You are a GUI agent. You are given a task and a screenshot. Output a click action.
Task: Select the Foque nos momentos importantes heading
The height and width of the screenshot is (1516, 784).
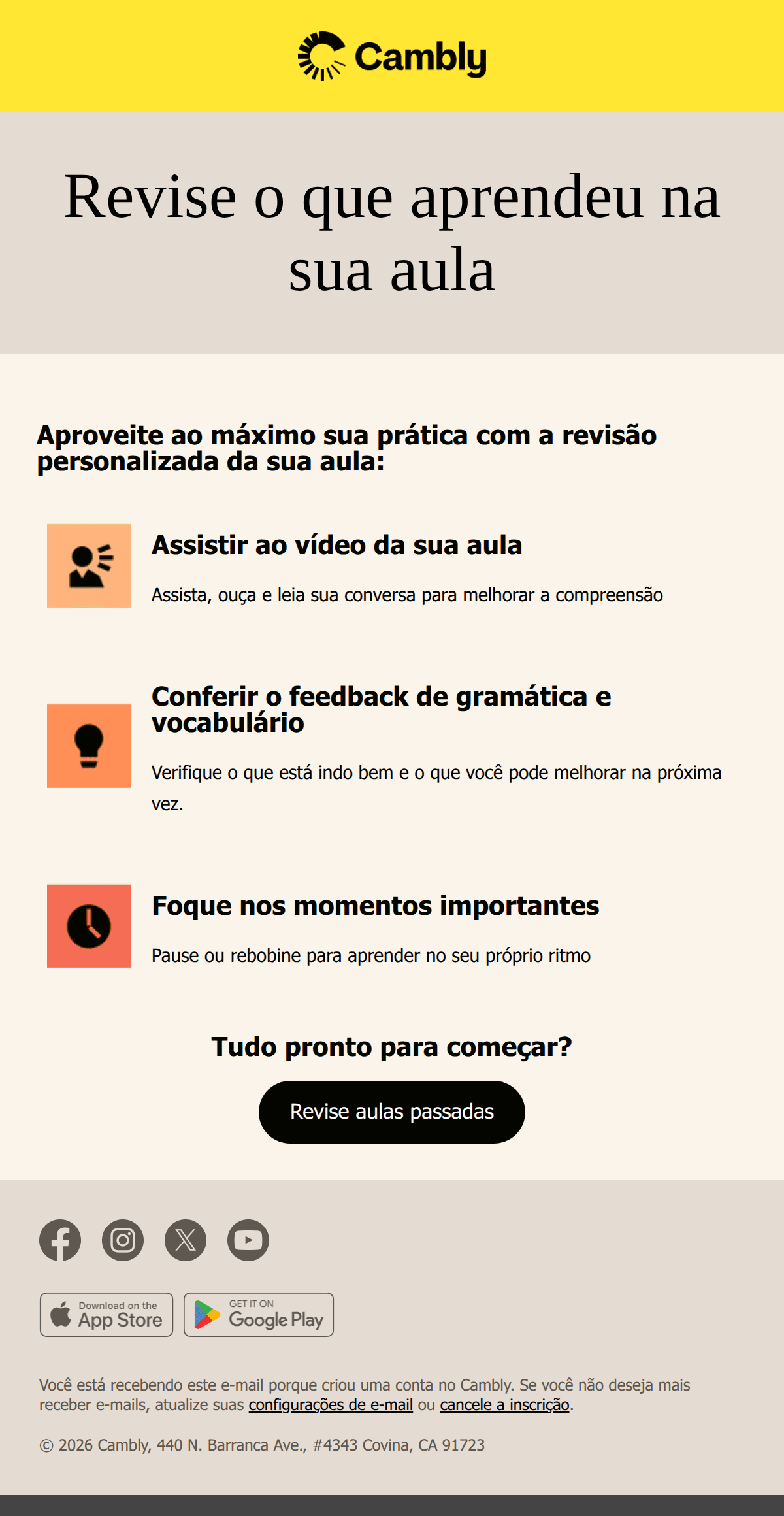click(375, 906)
